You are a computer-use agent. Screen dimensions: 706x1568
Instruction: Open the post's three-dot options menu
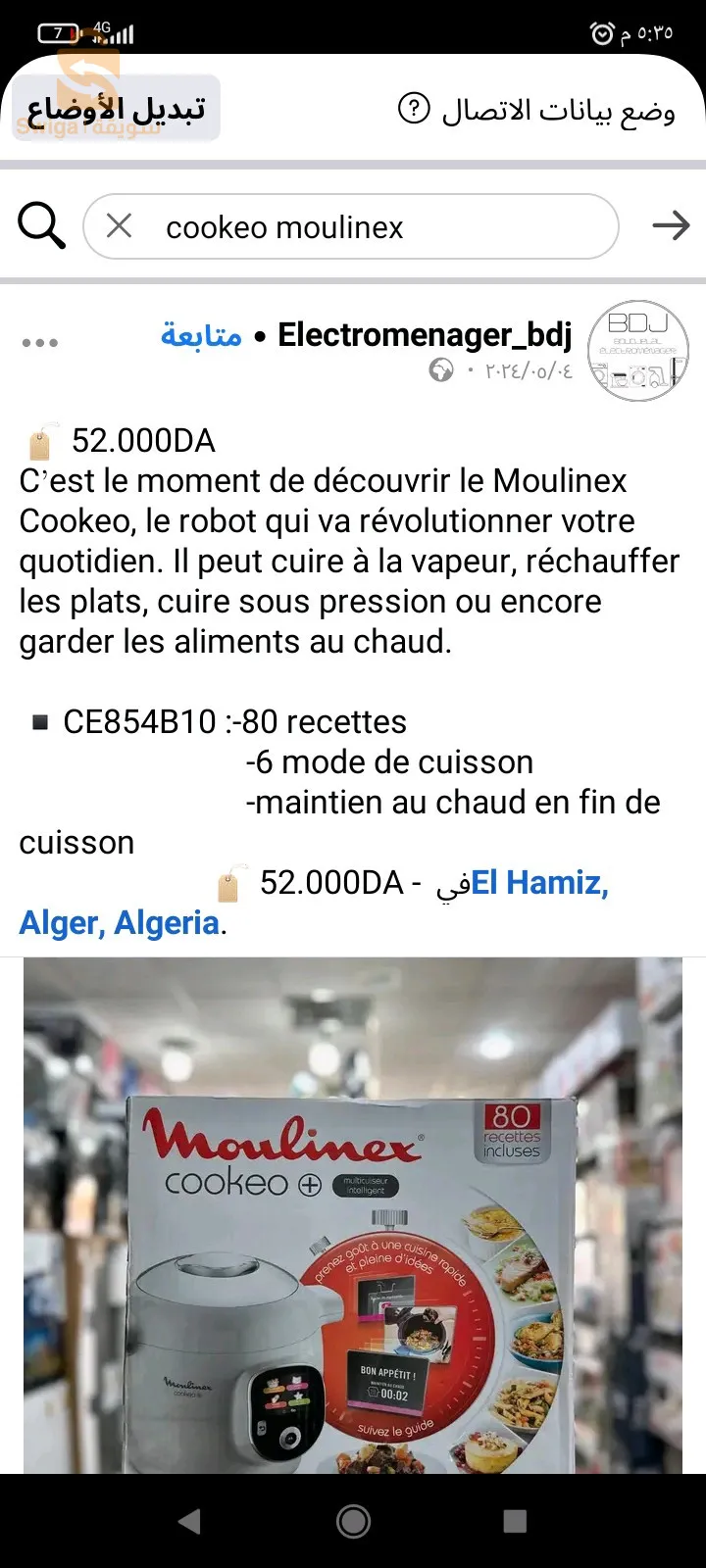point(40,343)
